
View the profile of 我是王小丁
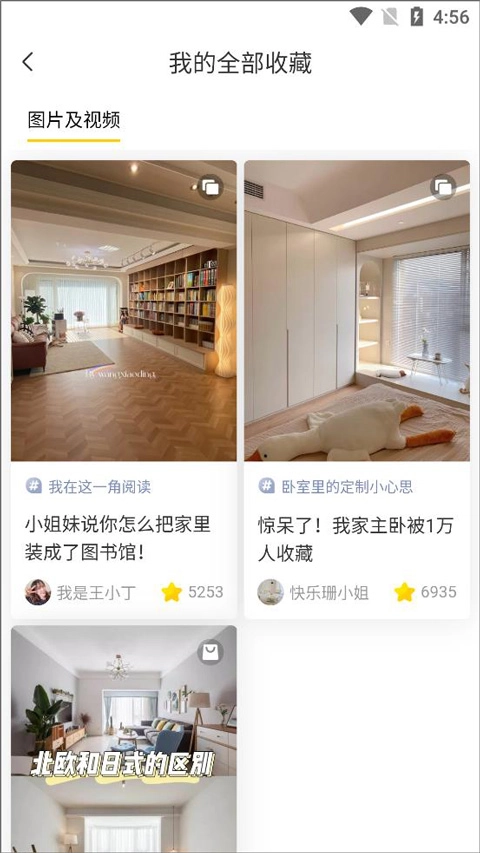80,592
